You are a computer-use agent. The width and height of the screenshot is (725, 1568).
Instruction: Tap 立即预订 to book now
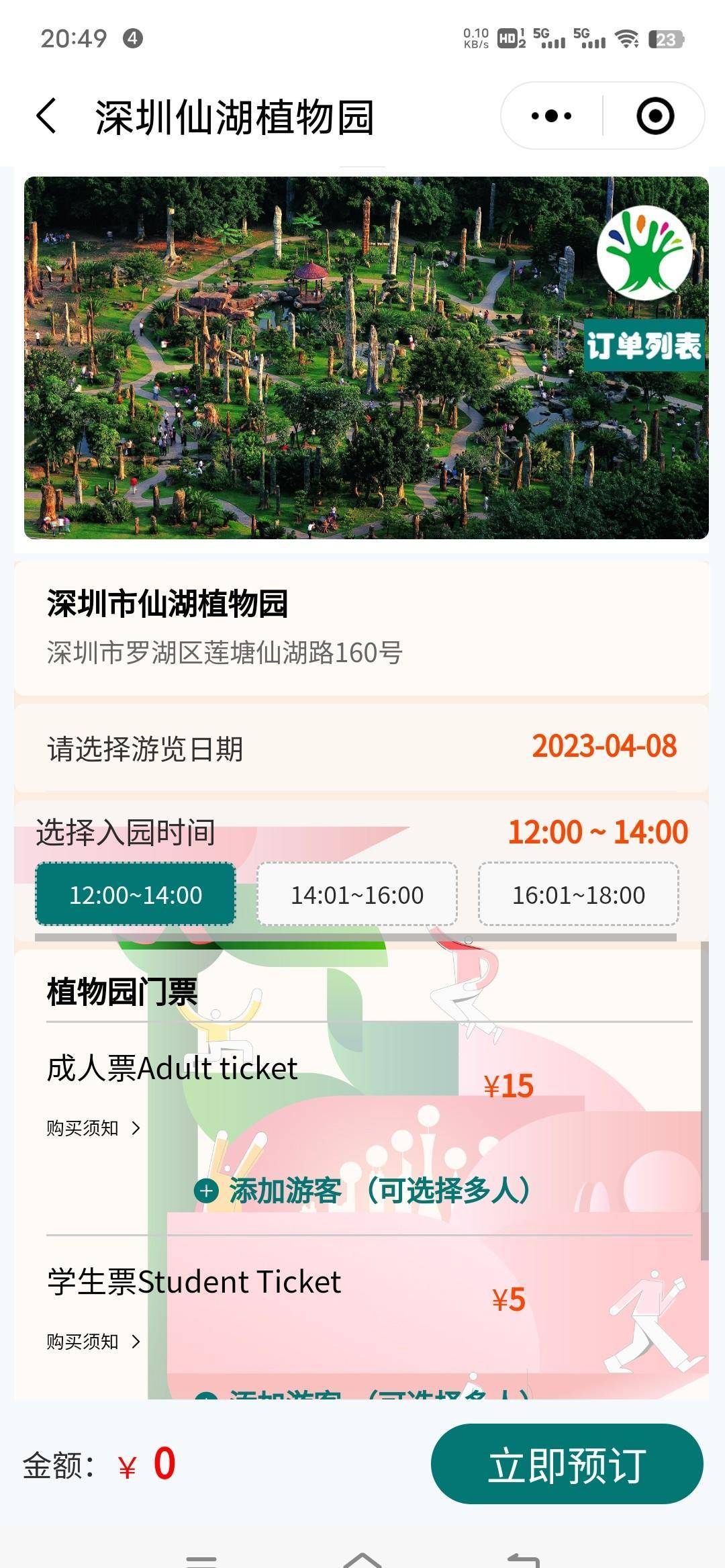click(567, 1465)
